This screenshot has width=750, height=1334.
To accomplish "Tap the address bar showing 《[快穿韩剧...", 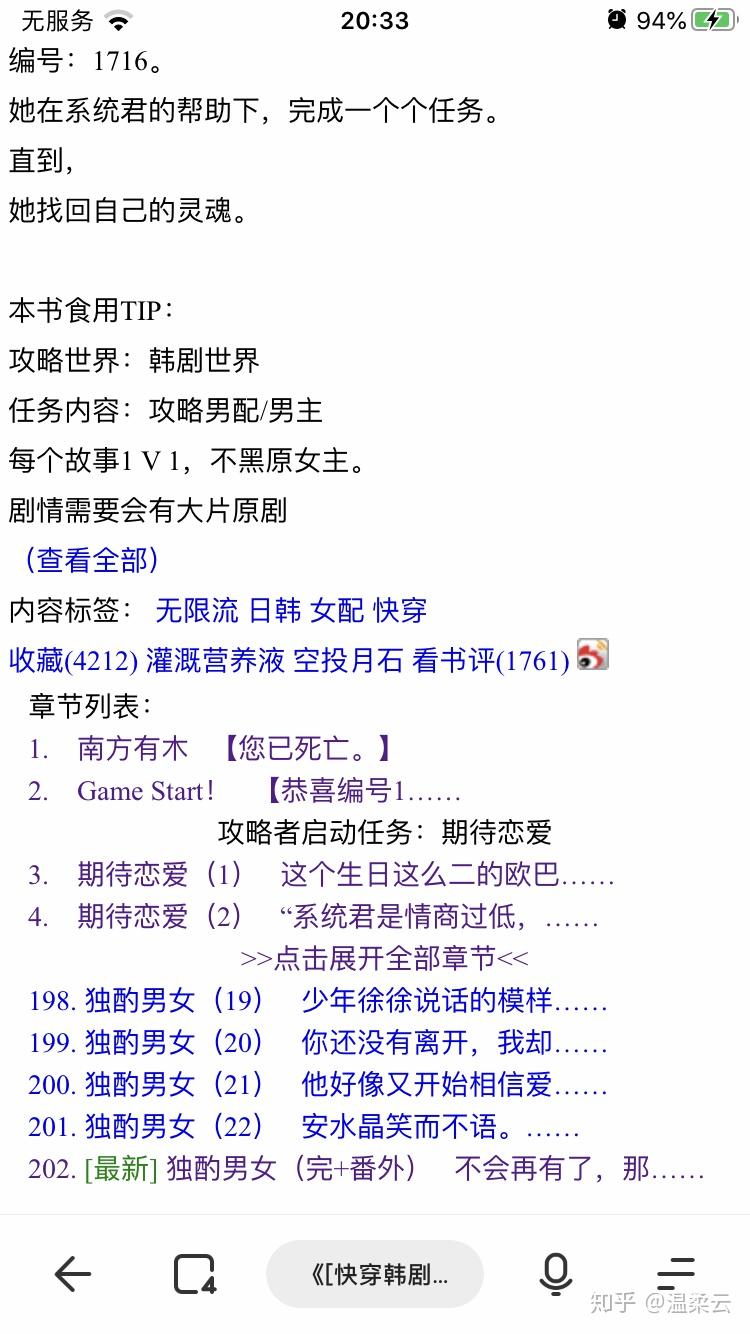I will (x=375, y=1274).
